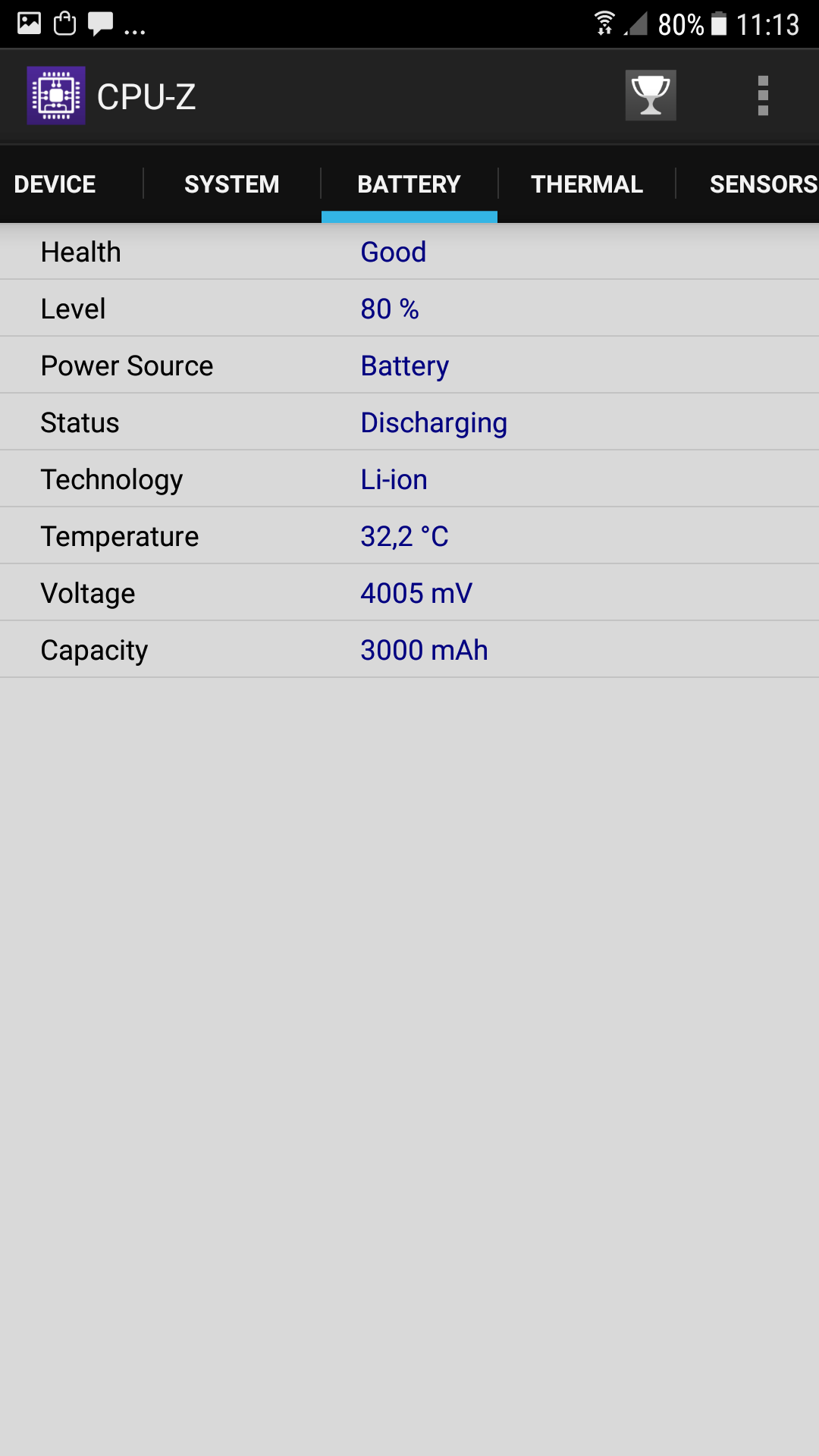Go to the Thermal tab
This screenshot has width=819, height=1456.
click(x=586, y=184)
